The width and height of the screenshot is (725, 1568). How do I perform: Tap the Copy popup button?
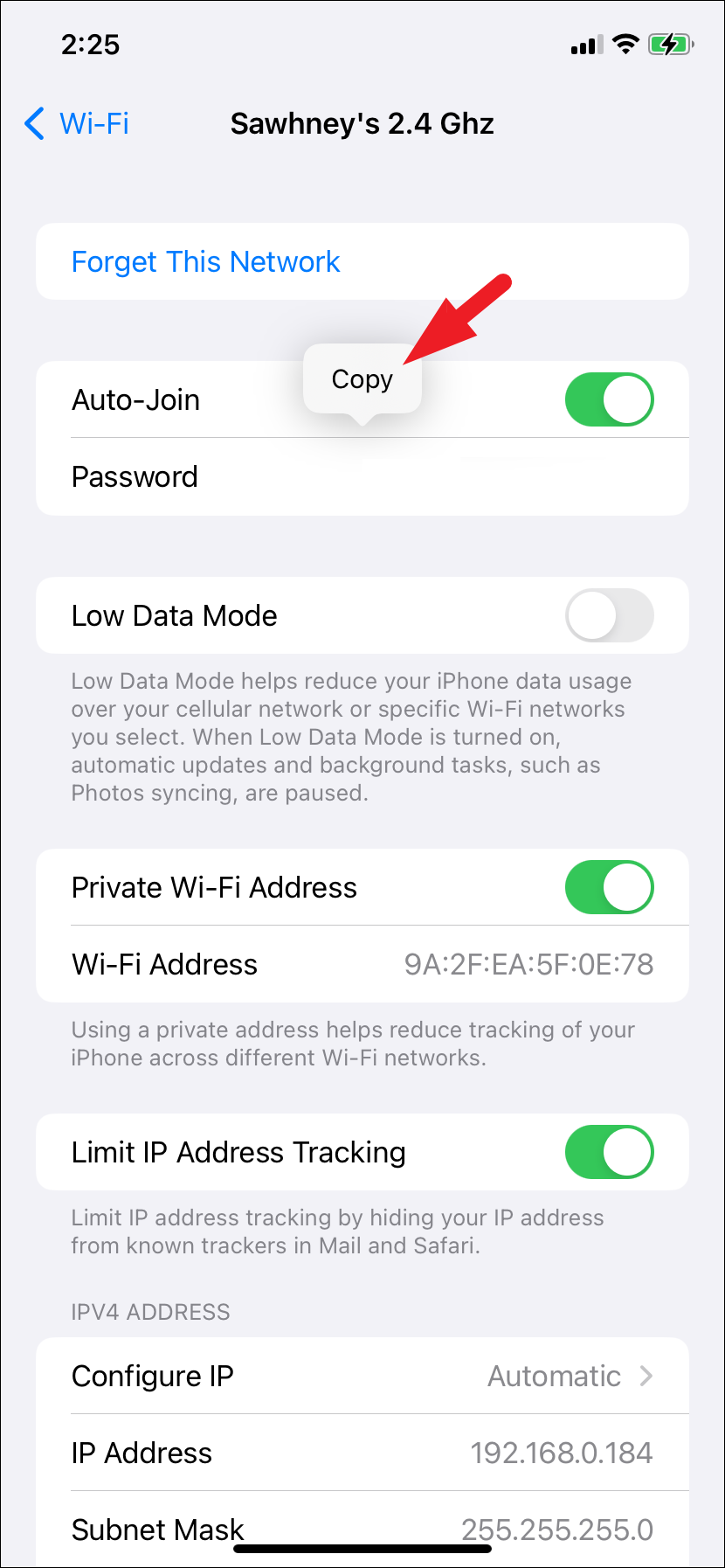362,379
